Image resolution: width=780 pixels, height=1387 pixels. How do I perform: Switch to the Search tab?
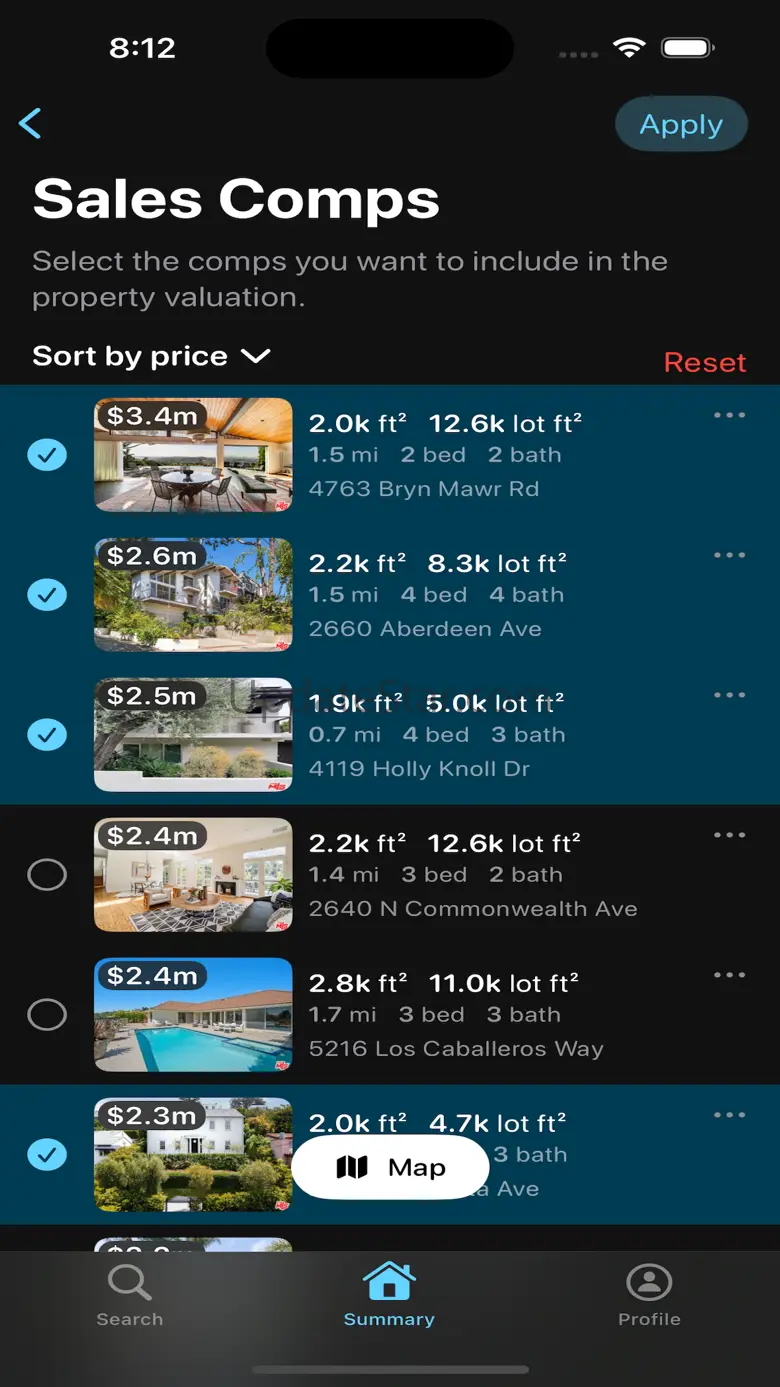click(130, 1295)
